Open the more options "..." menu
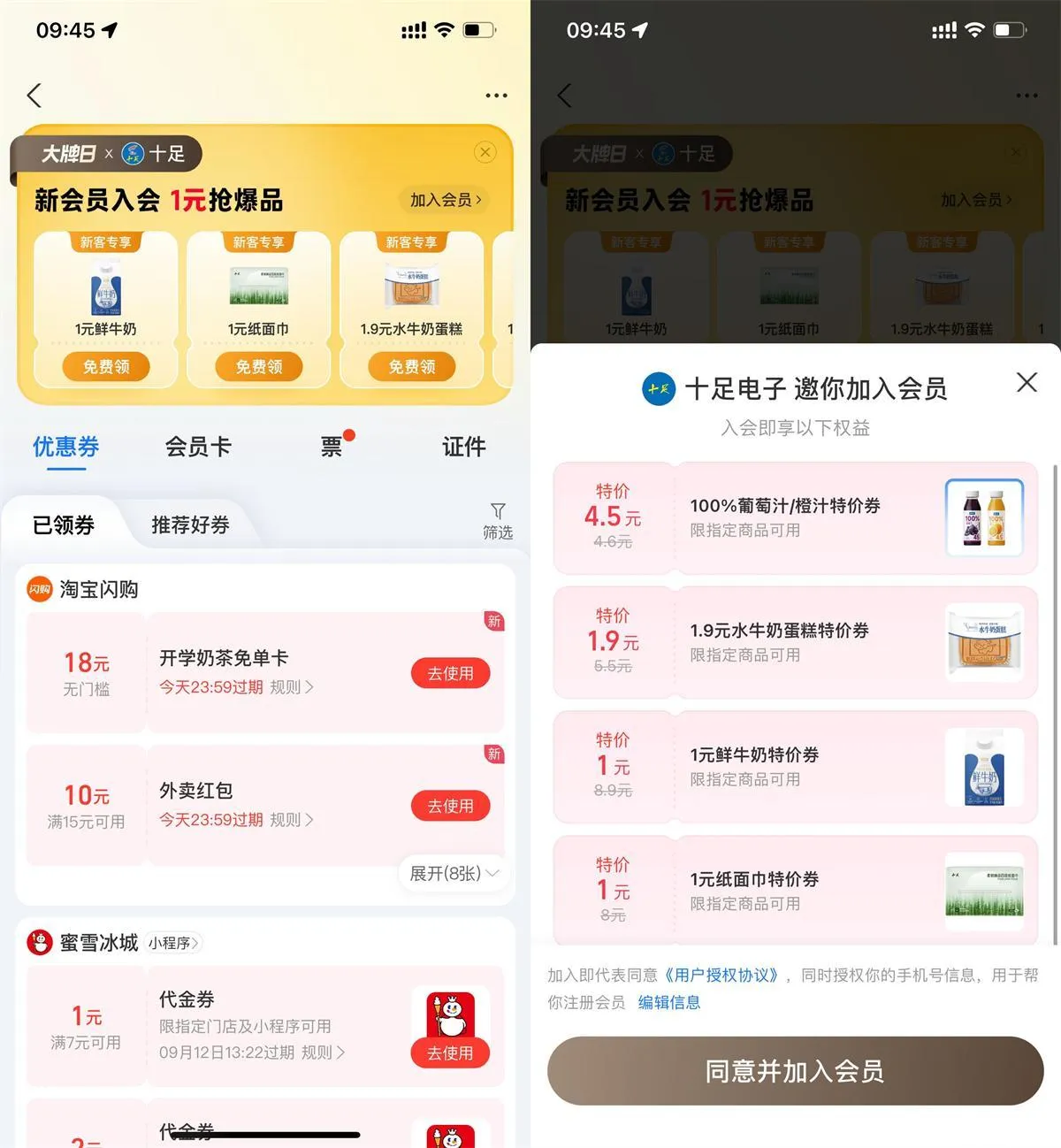The height and width of the screenshot is (1148, 1061). pos(496,95)
